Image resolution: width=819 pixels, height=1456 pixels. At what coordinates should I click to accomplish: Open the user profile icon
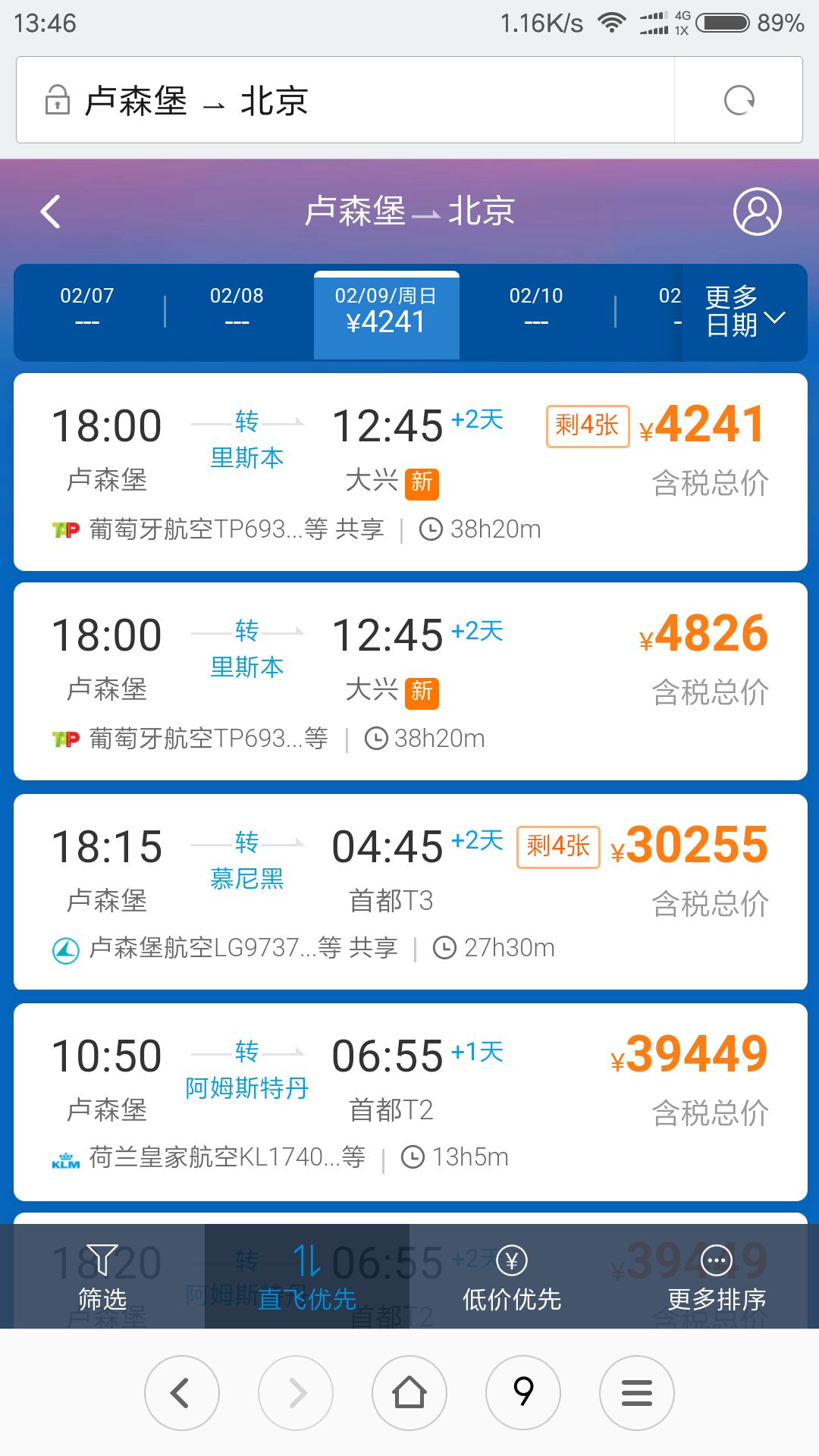click(757, 212)
